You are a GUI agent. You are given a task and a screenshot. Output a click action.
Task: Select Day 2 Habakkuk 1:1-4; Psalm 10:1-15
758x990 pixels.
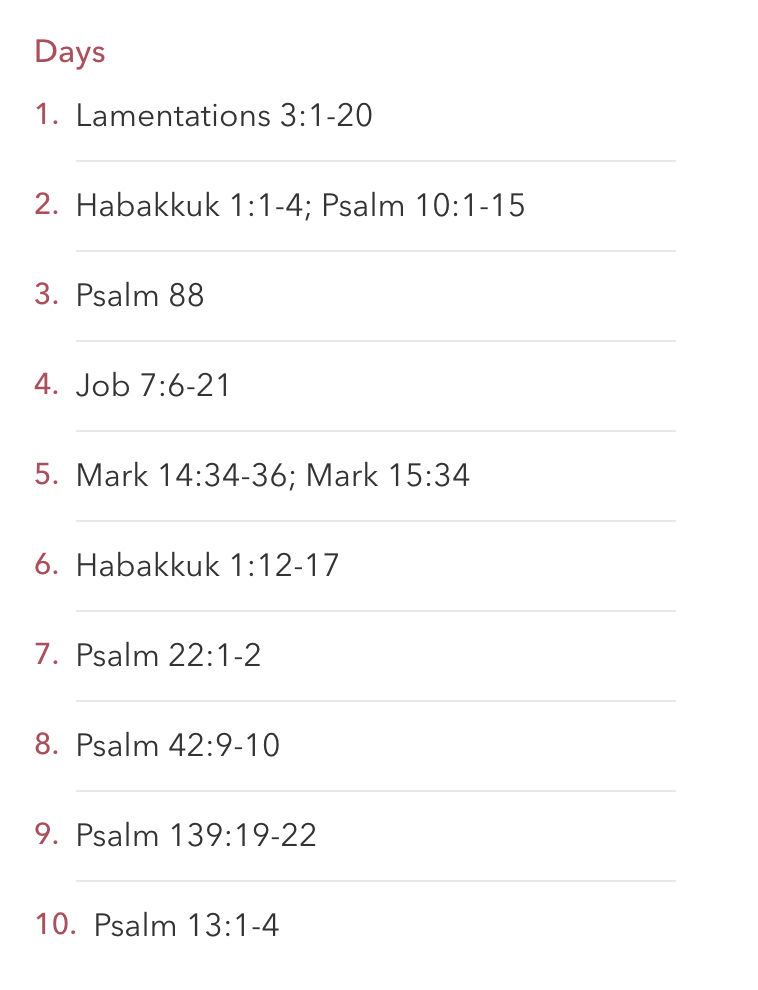click(300, 206)
